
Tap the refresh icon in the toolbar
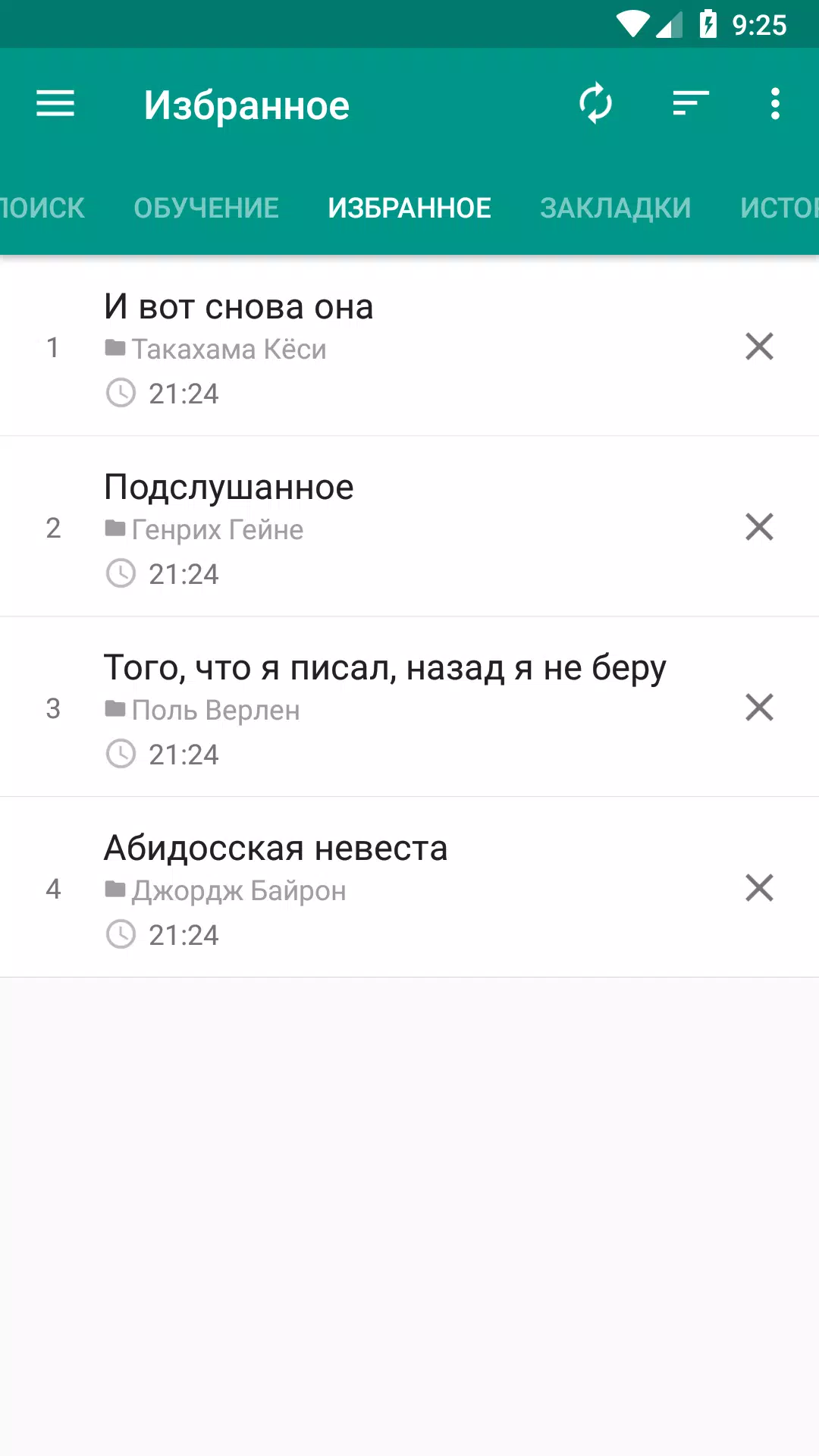595,104
